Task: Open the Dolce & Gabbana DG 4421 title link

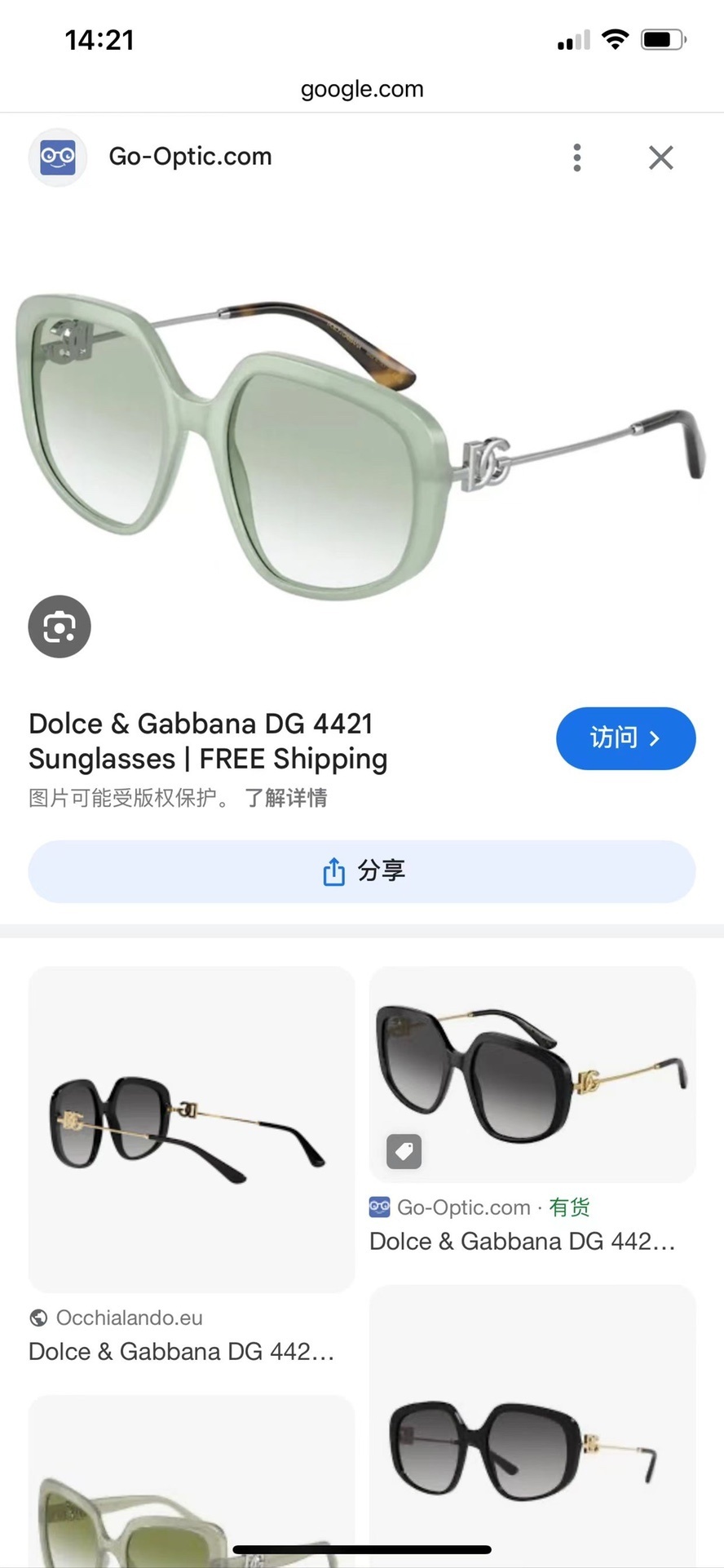Action: [208, 741]
